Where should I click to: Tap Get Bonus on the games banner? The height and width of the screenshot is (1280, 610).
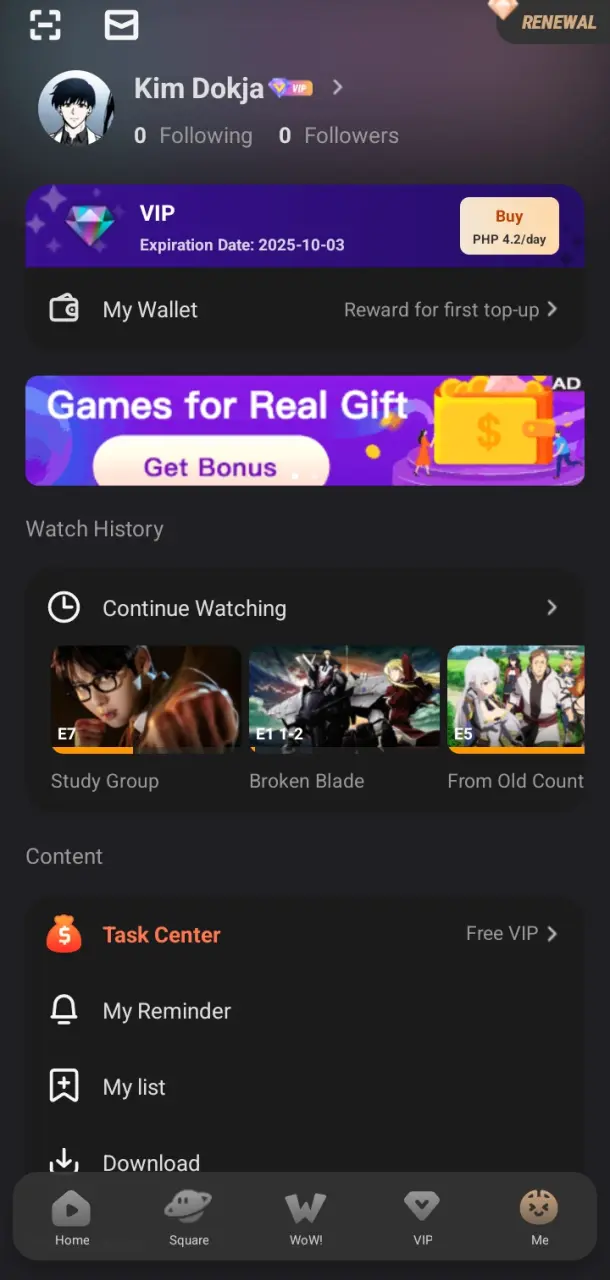211,464
